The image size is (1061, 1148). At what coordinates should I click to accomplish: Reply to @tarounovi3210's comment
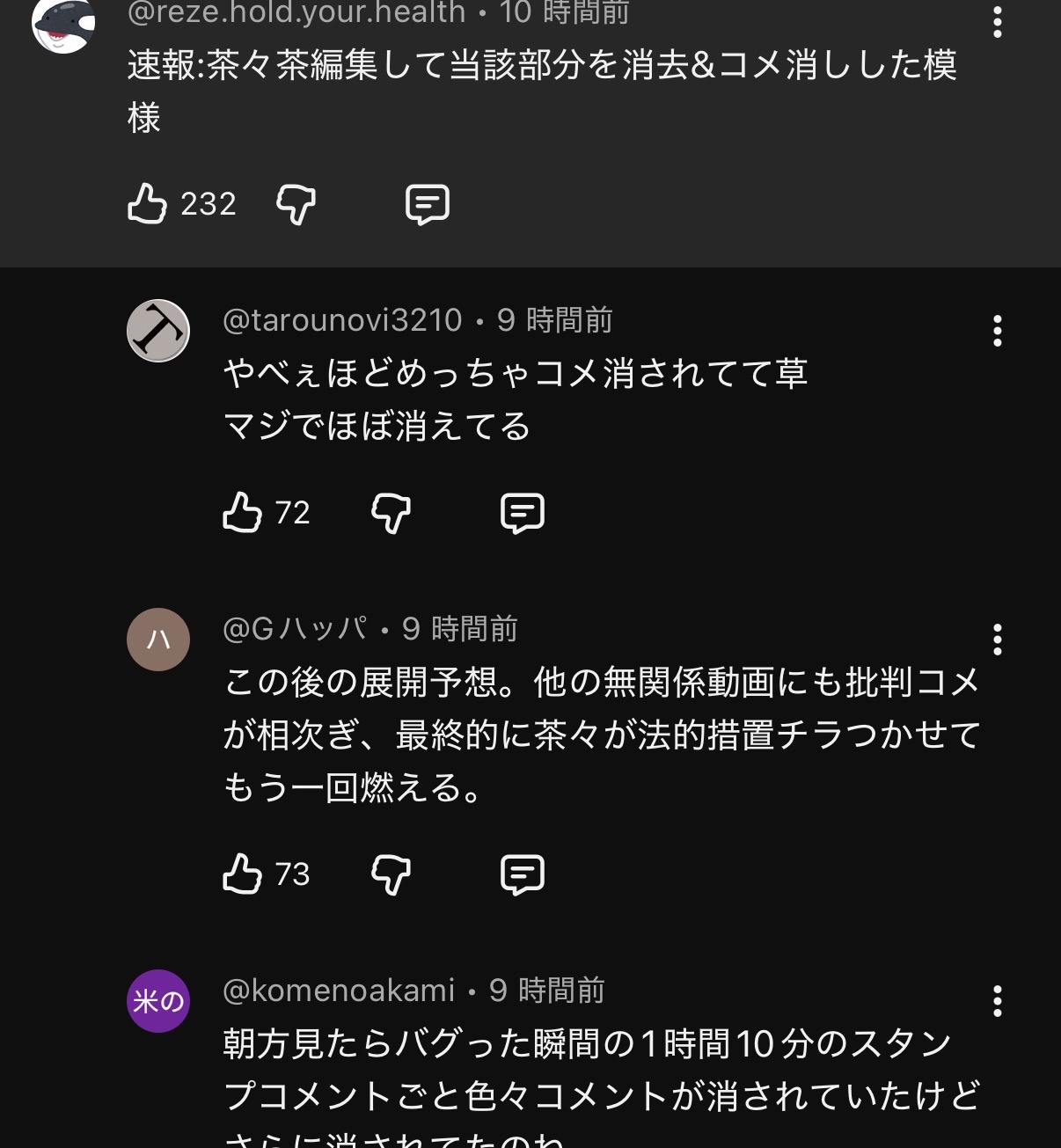coord(523,513)
